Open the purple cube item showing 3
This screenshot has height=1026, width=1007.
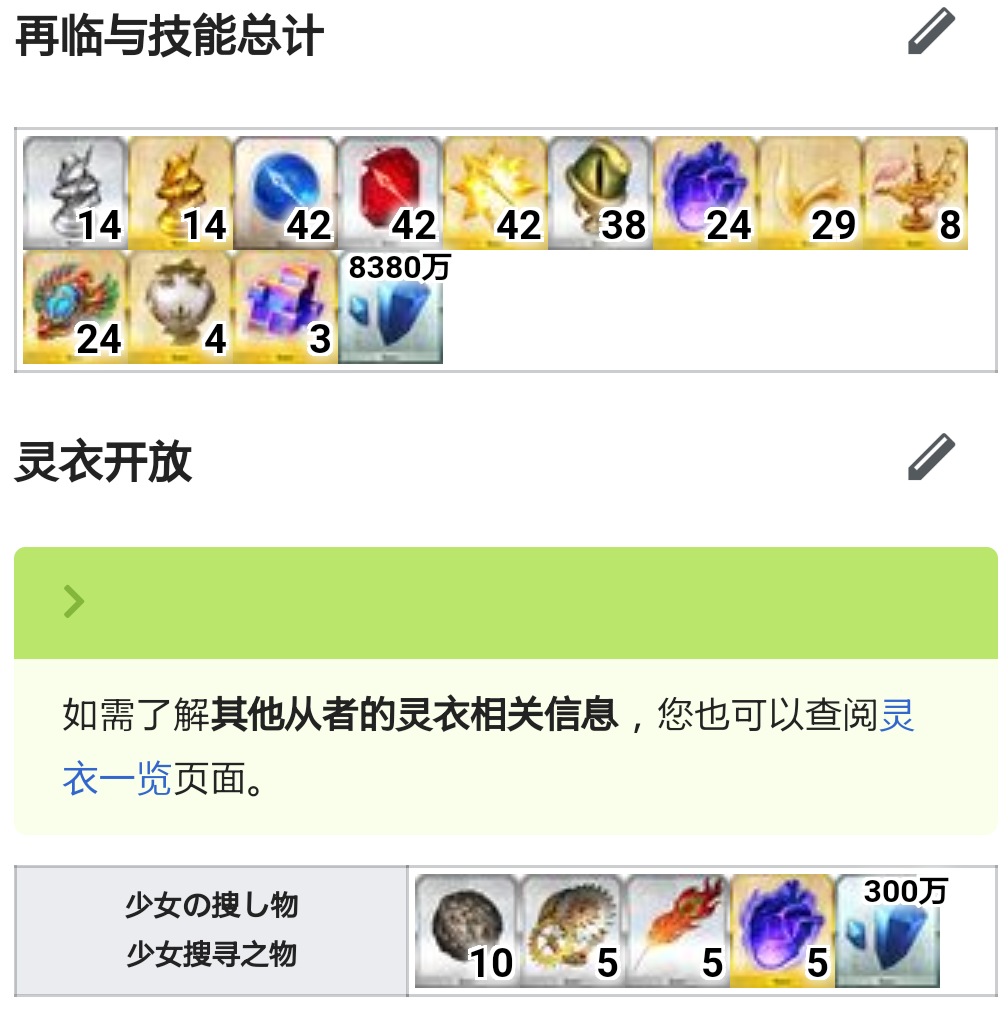point(285,307)
